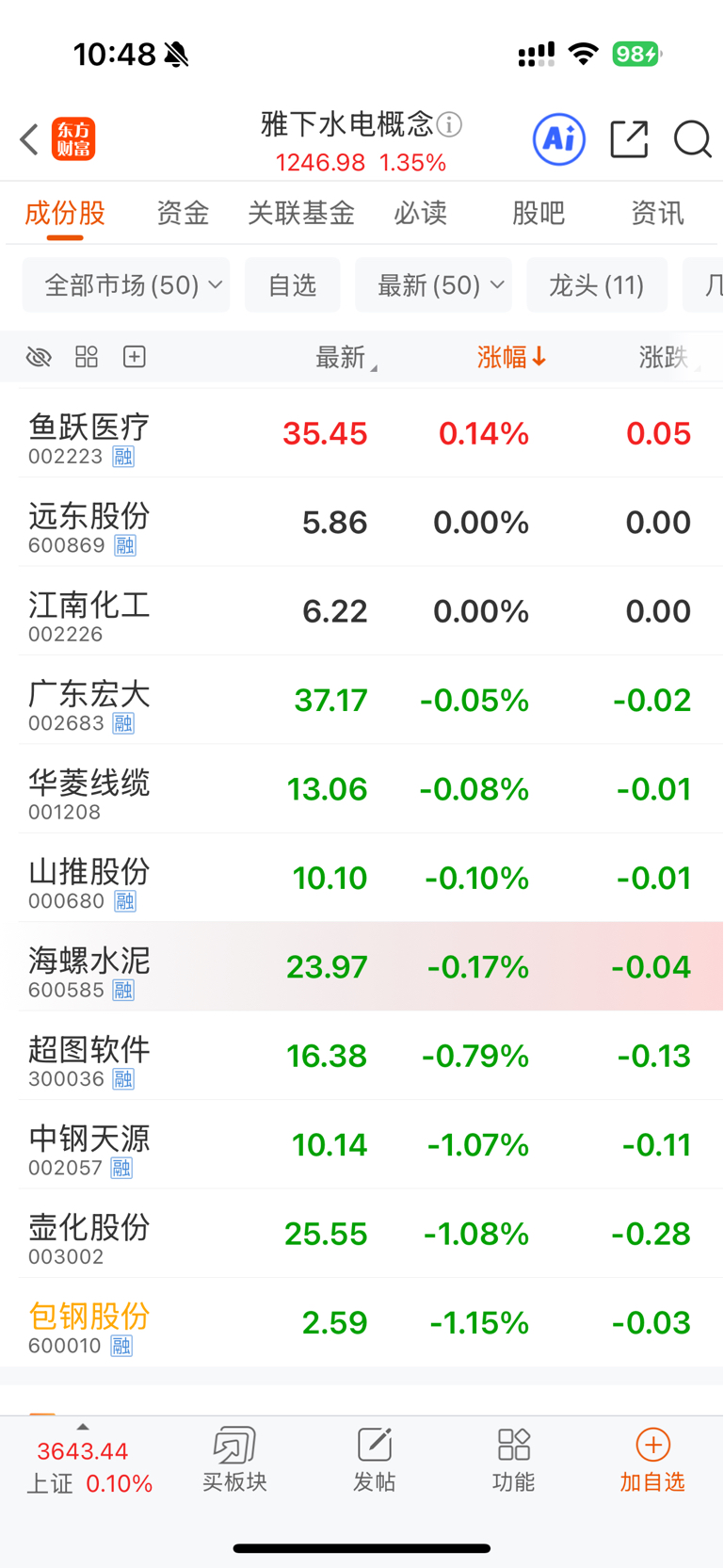This screenshot has height=1568, width=724.
Task: Add sector via 加自选
Action: coord(652,1459)
